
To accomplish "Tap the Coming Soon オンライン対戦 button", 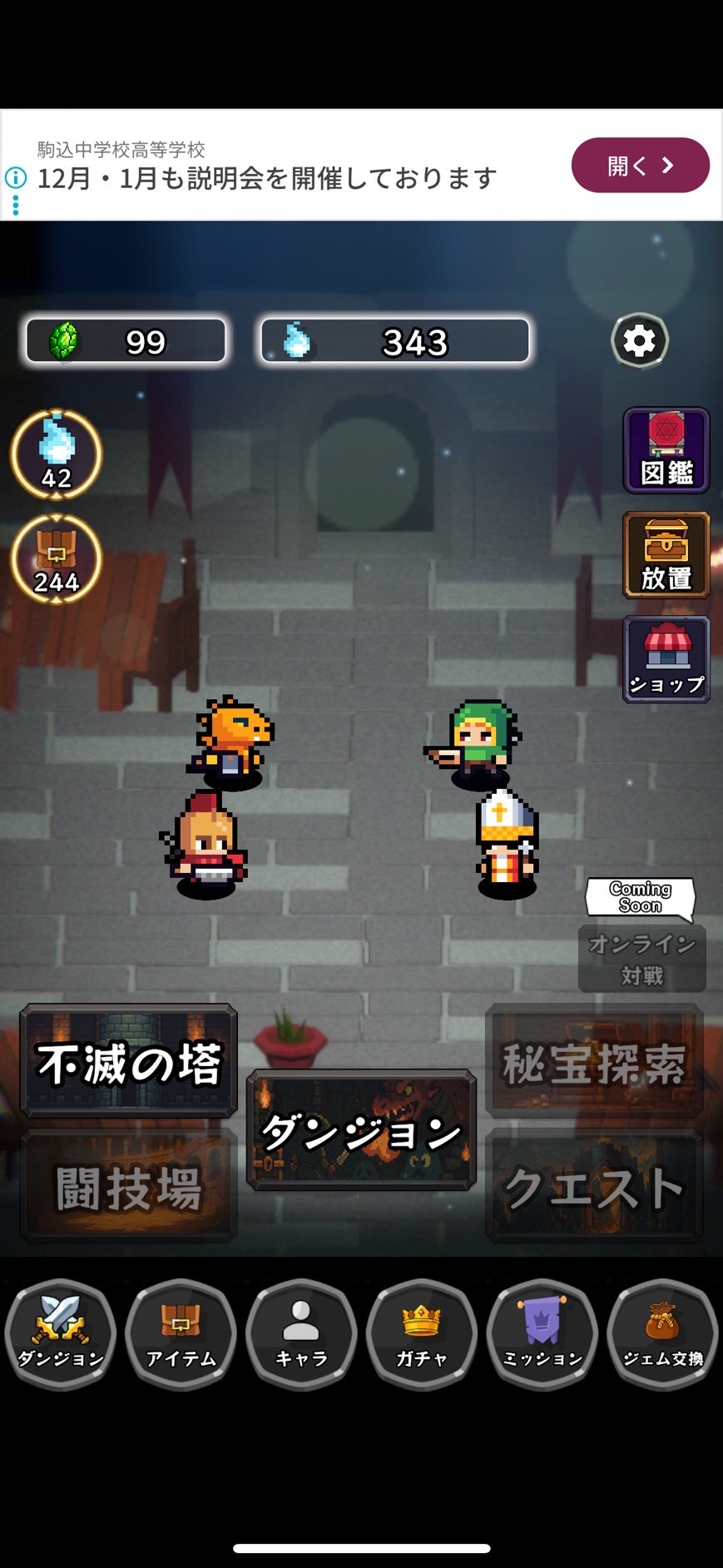I will click(641, 959).
